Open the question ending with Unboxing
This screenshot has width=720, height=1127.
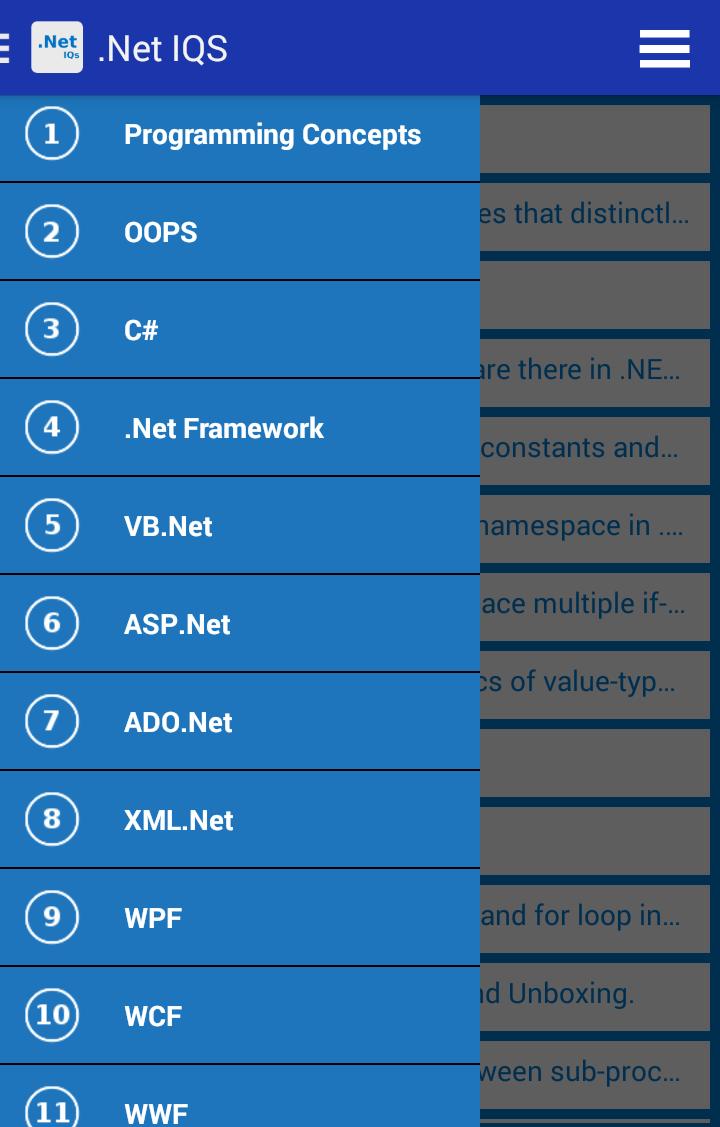(x=595, y=995)
